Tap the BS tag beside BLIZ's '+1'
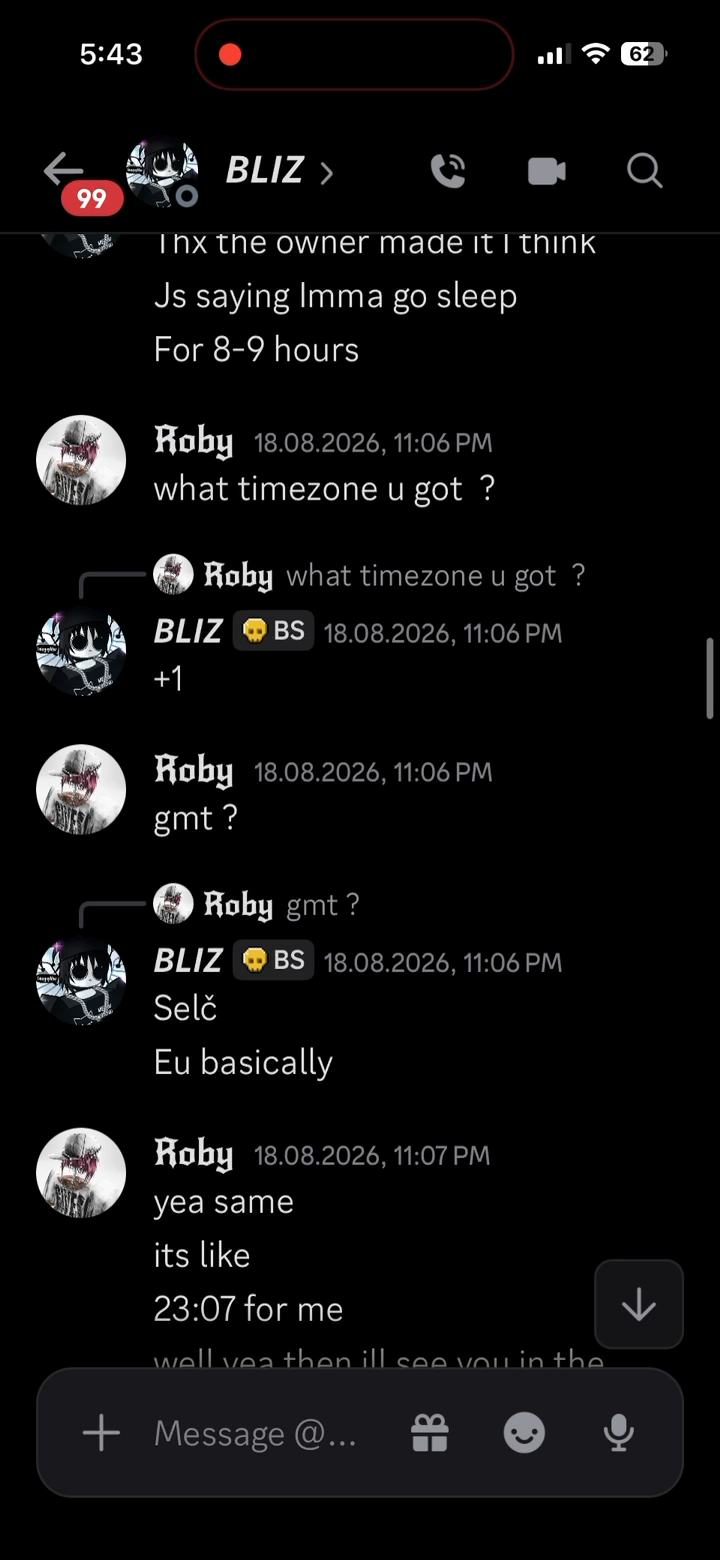Screen dimensions: 720x1560 click(274, 631)
